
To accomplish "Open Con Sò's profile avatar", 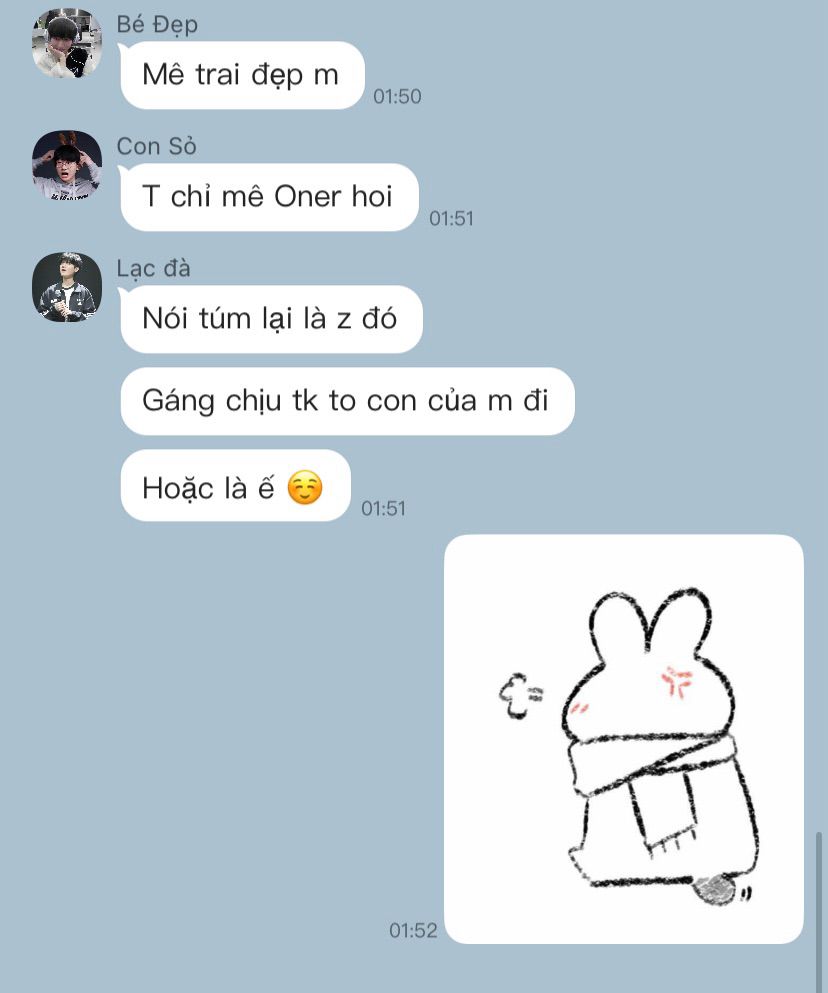I will click(67, 166).
